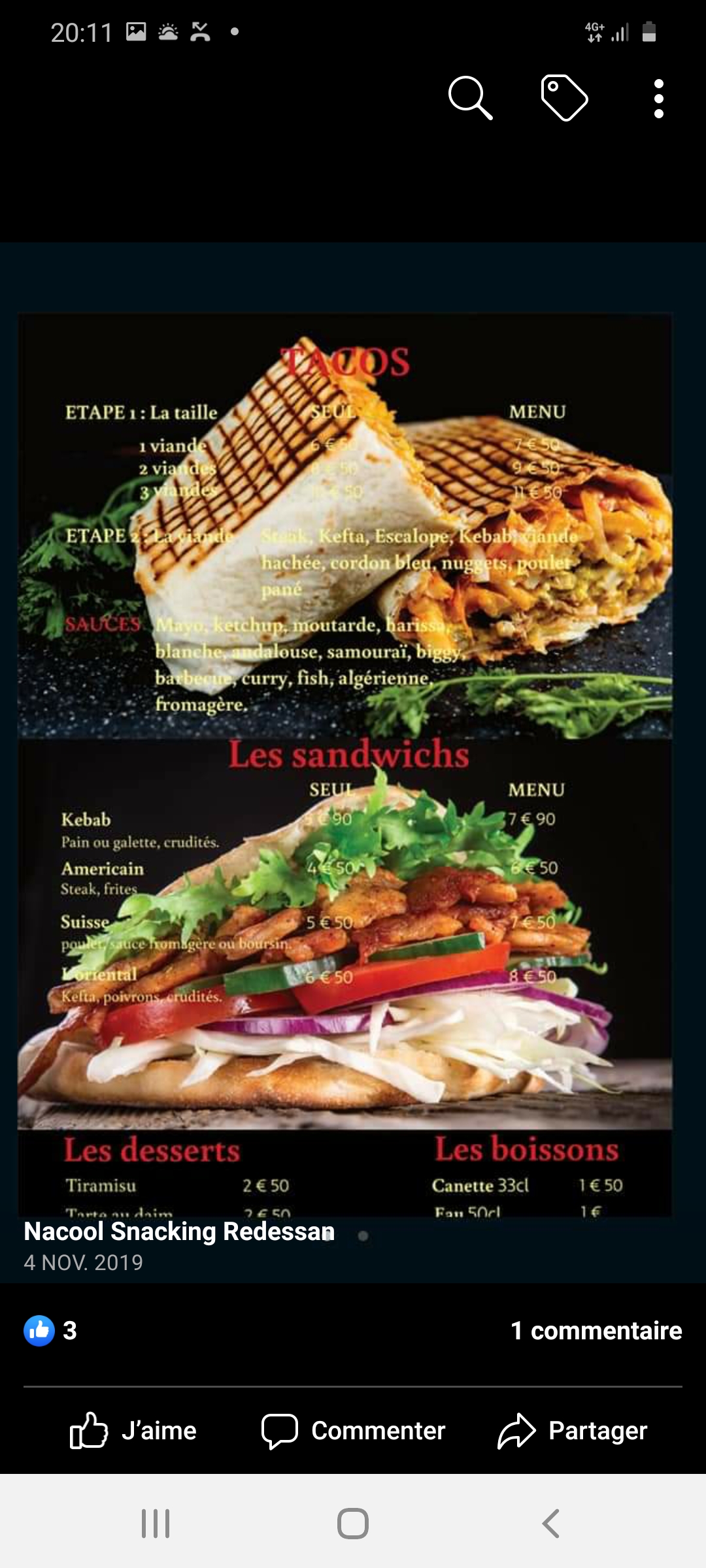Open the three-dot overflow menu

coord(658,99)
